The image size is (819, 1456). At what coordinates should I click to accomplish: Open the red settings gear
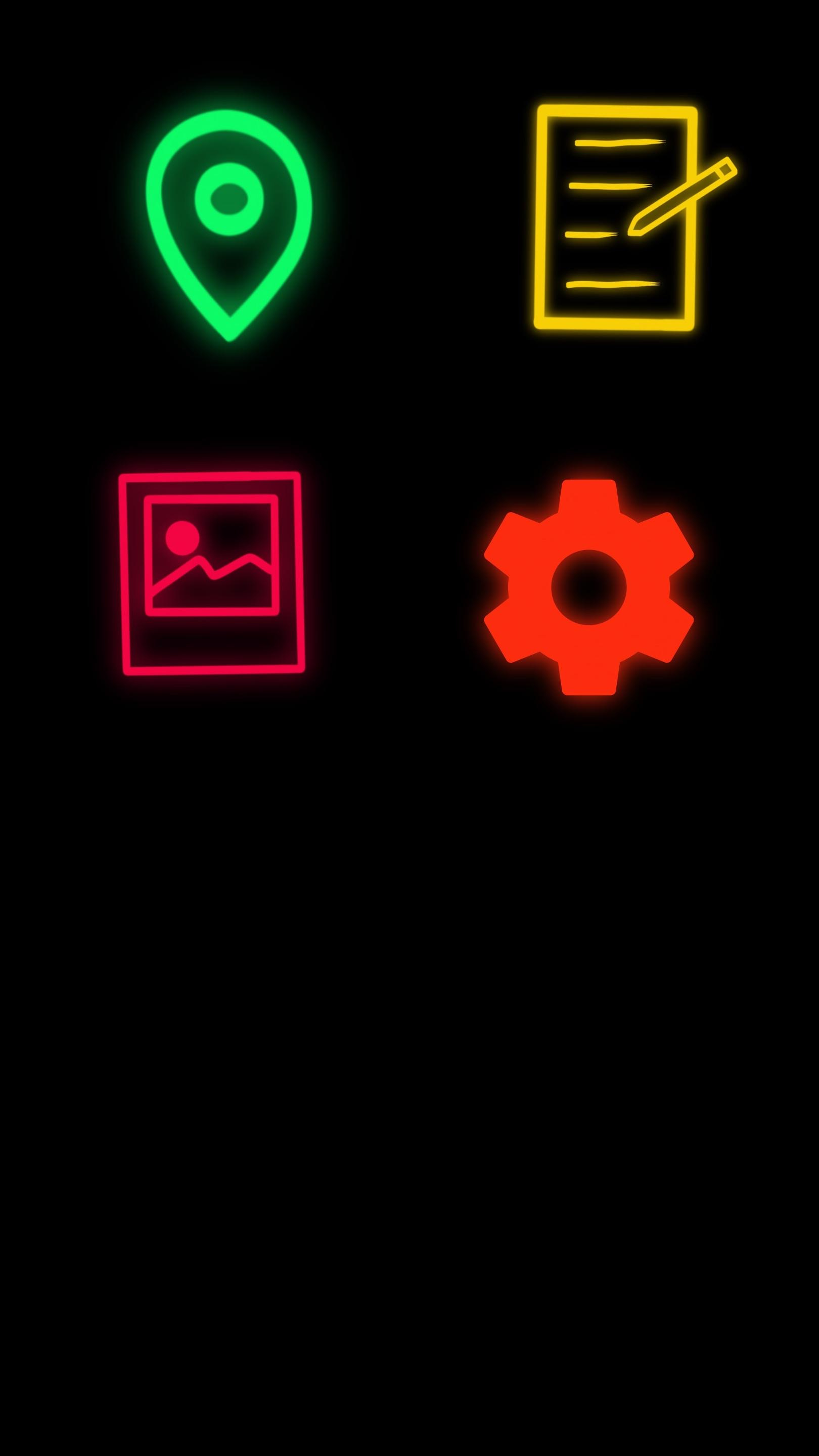(589, 587)
